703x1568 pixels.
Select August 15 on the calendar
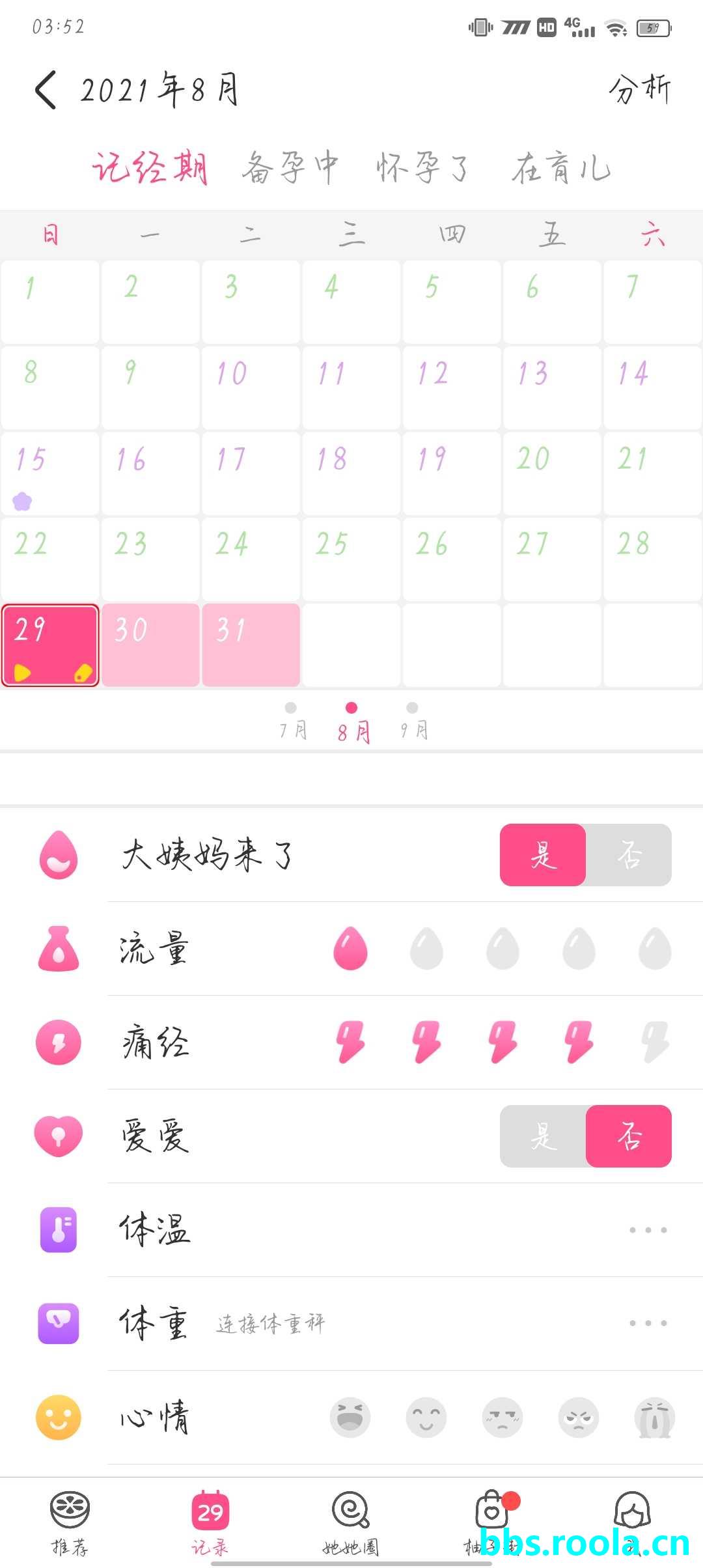coord(50,473)
